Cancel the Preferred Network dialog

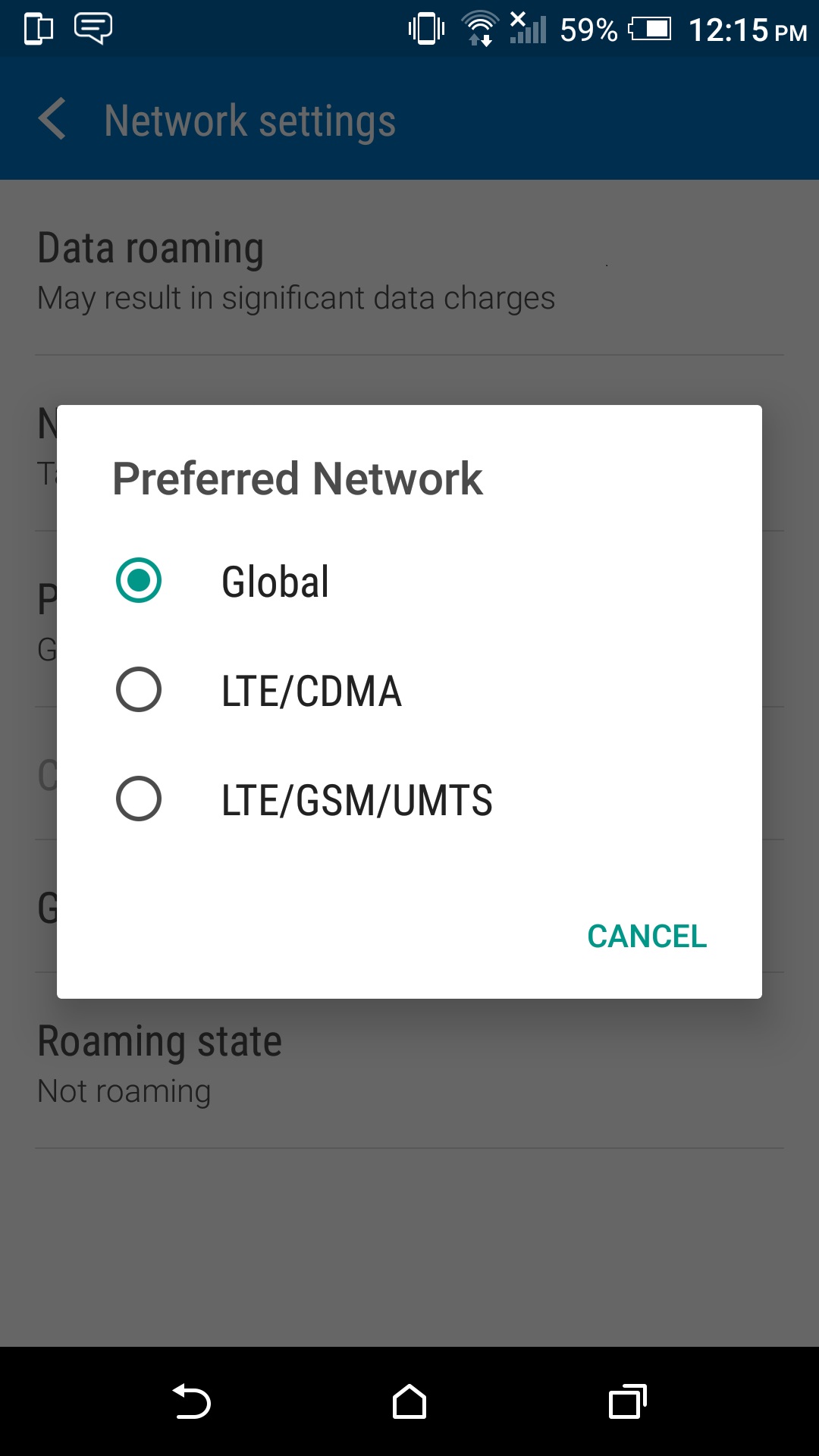click(x=647, y=937)
